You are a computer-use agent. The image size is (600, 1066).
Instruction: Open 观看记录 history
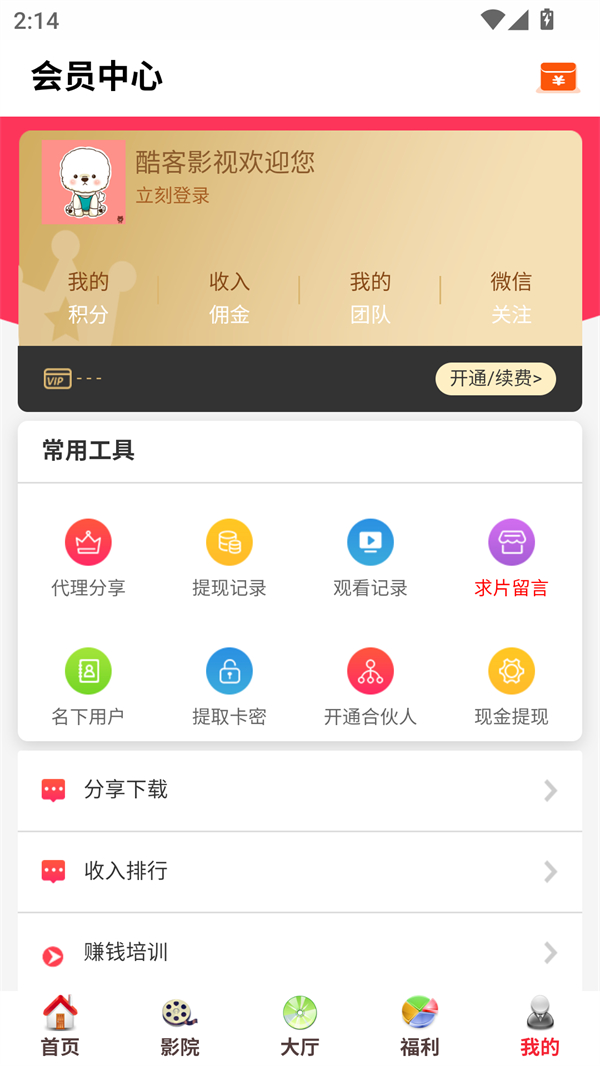coord(370,559)
